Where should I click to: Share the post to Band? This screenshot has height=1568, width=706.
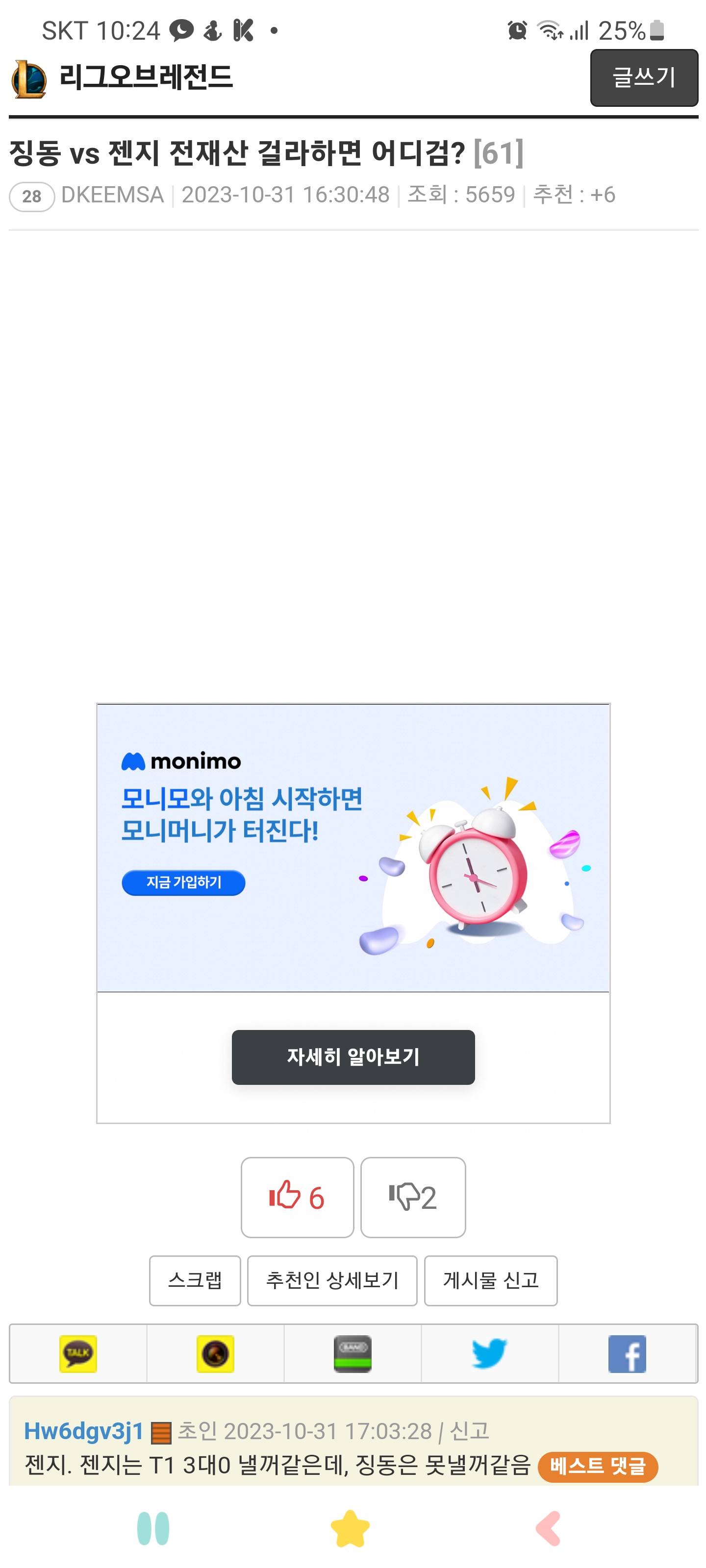352,1354
